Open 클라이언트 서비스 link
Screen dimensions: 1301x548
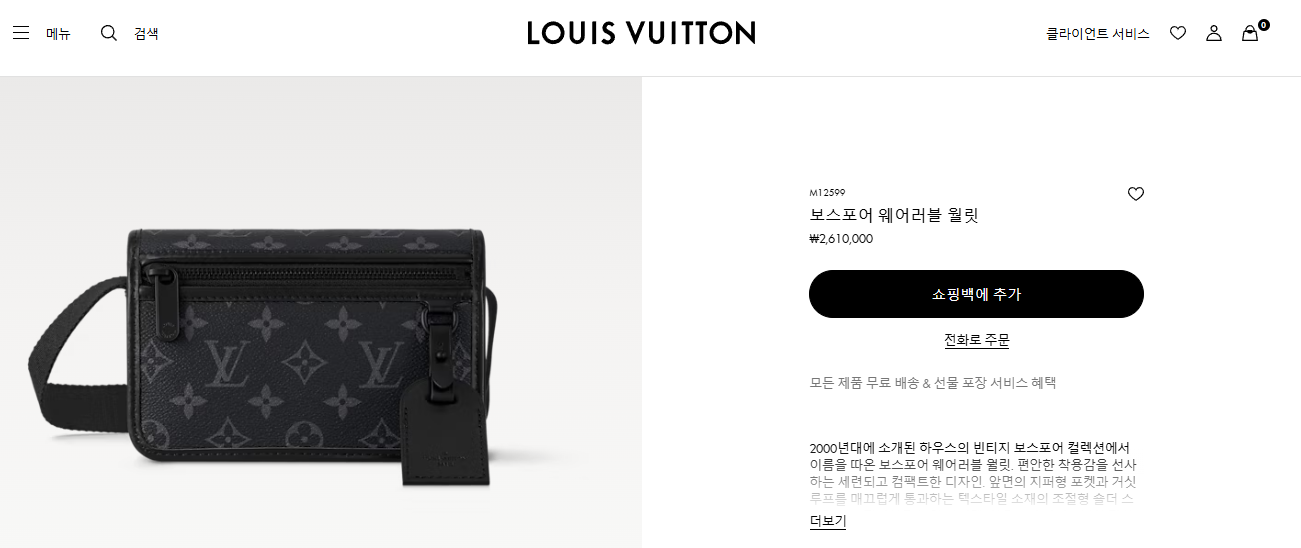coord(1097,33)
